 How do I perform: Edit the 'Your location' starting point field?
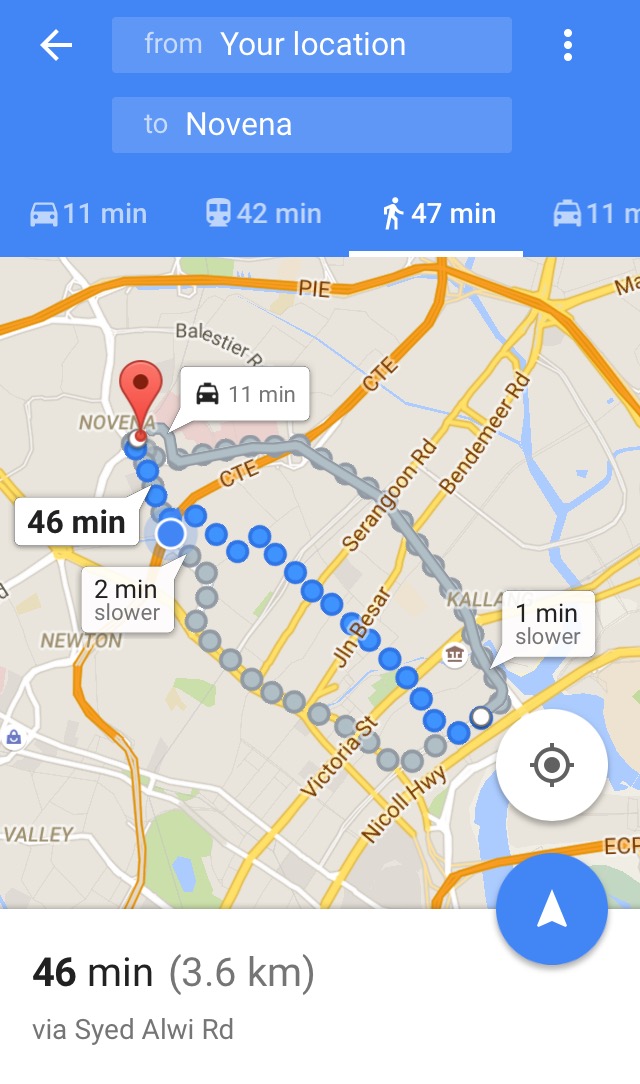(312, 45)
